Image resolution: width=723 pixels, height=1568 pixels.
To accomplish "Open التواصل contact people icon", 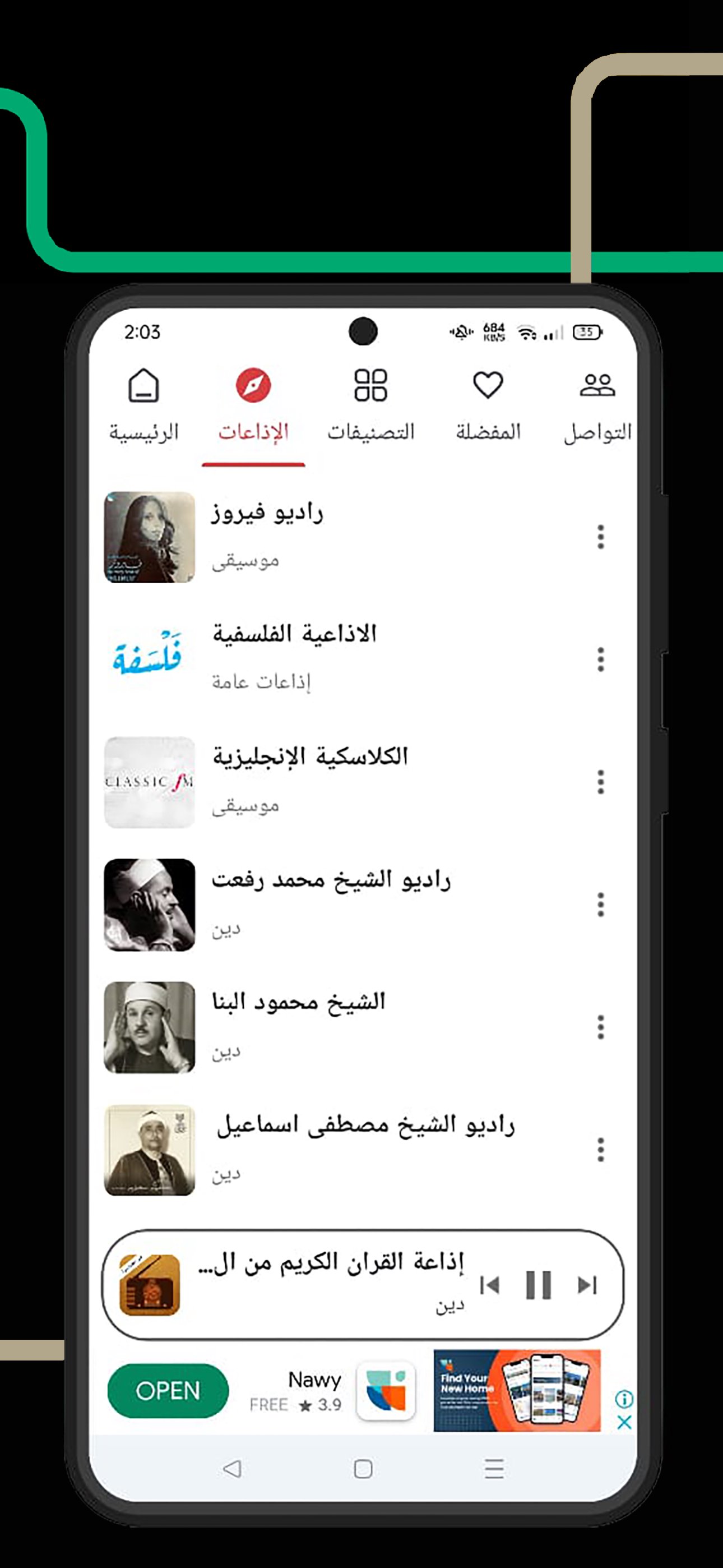I will (597, 385).
